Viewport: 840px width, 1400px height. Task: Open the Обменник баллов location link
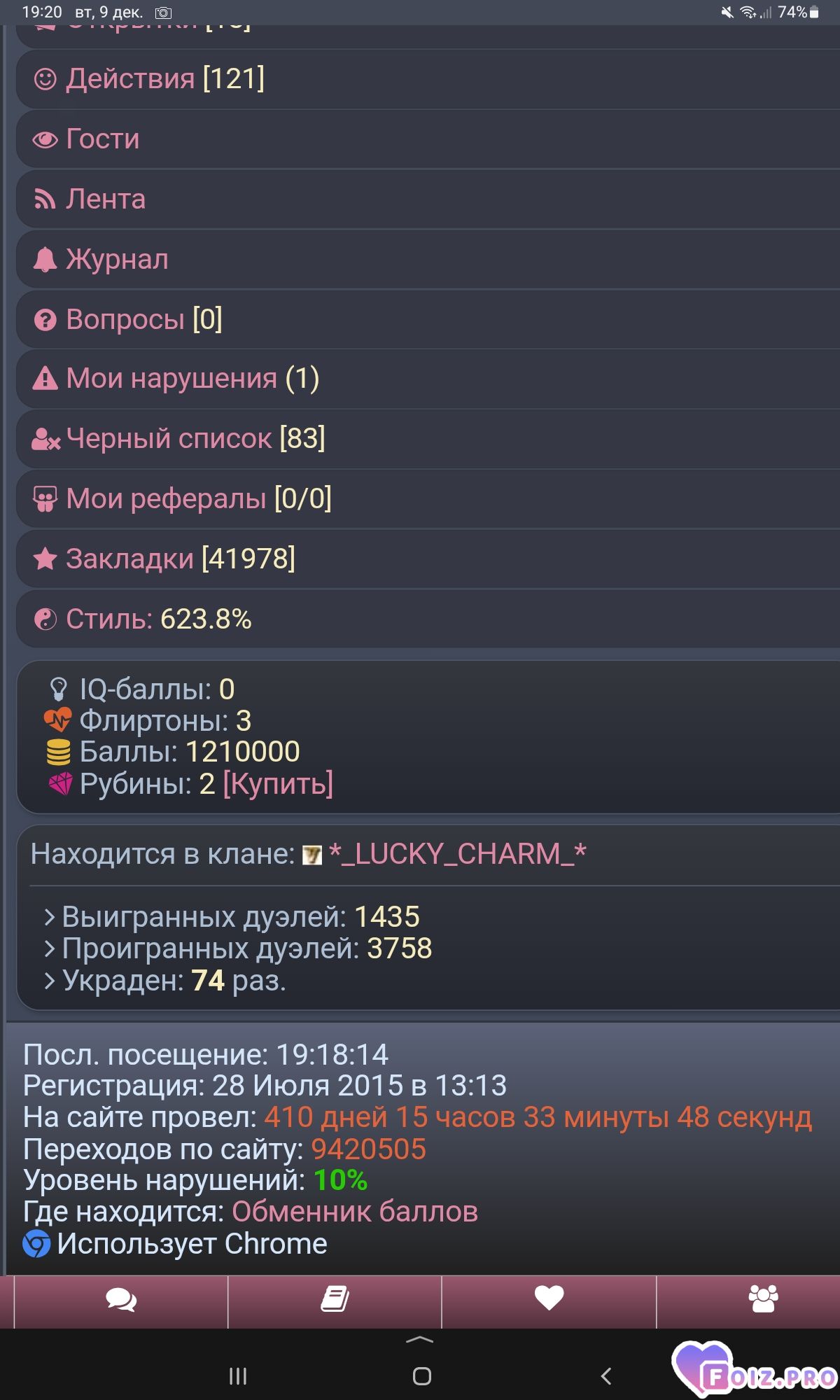point(355,1212)
